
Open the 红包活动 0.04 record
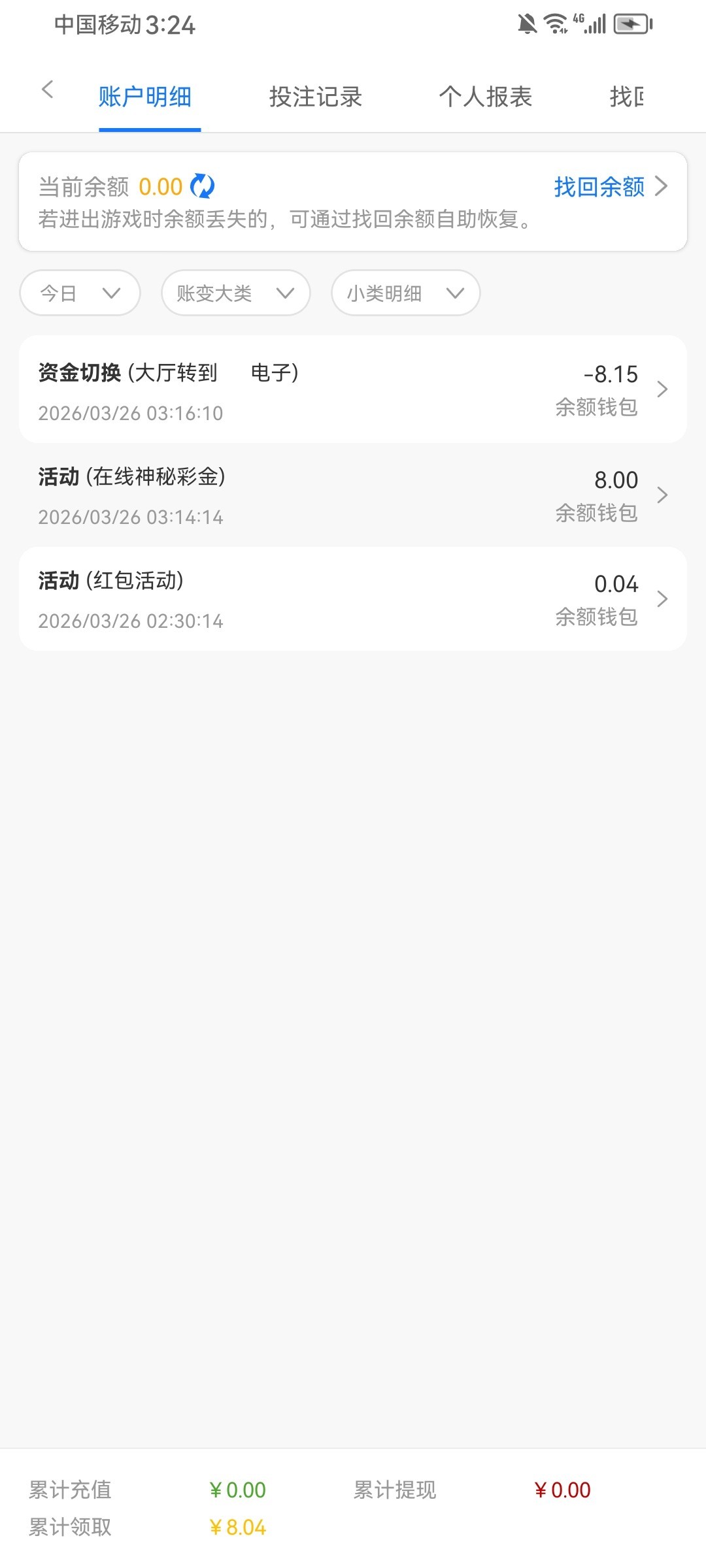(353, 599)
